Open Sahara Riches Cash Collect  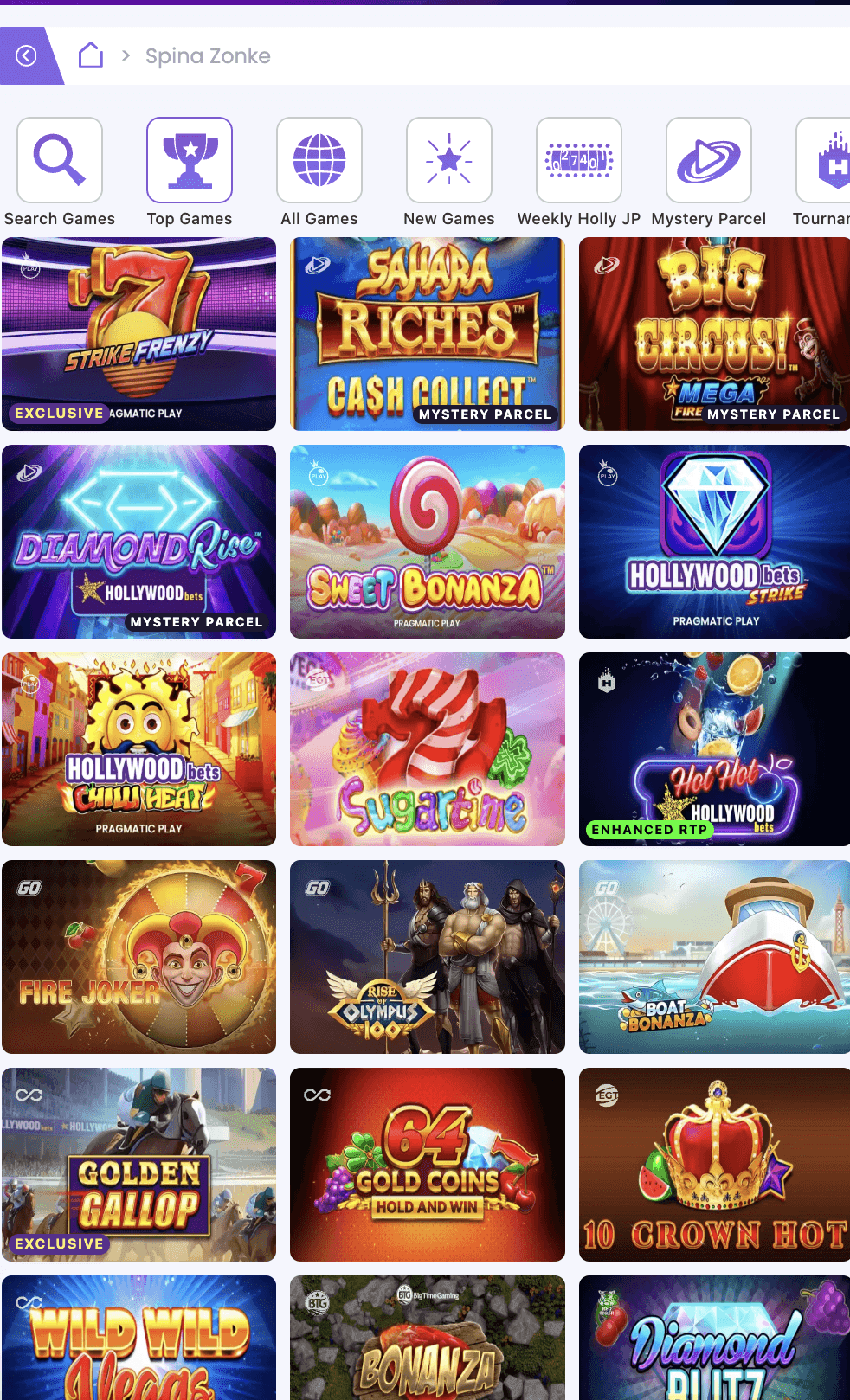click(x=428, y=334)
